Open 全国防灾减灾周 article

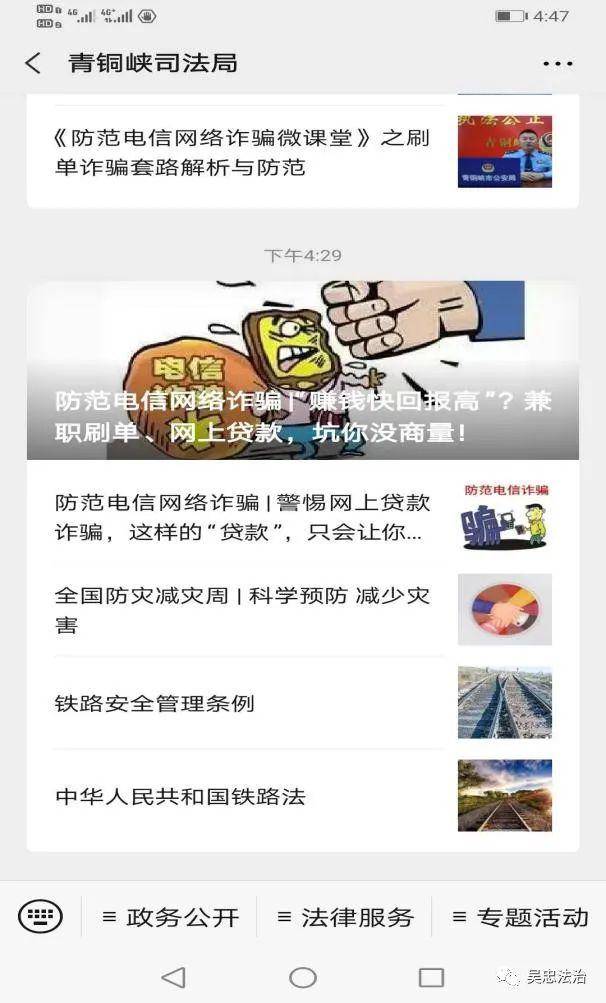[x=303, y=610]
